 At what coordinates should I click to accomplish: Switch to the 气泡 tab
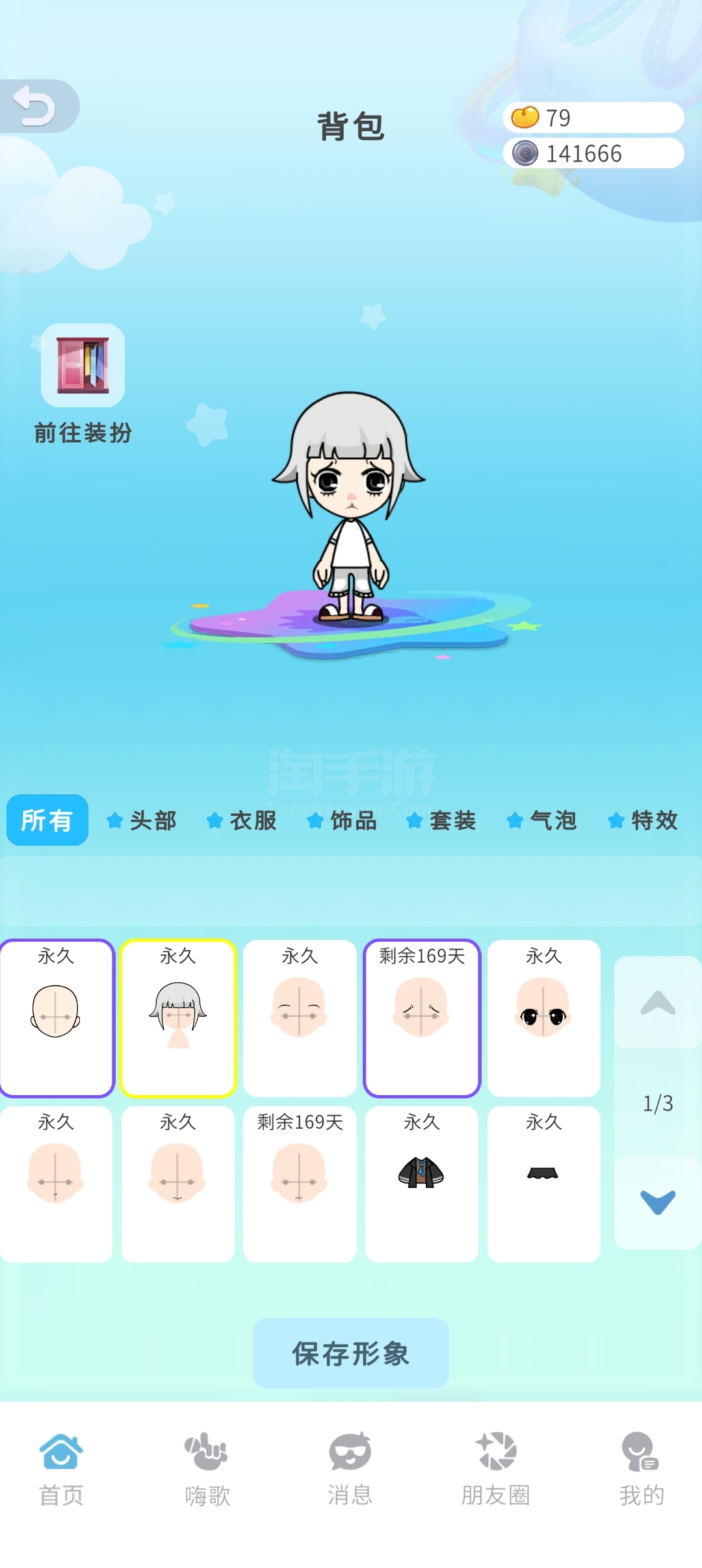(543, 821)
